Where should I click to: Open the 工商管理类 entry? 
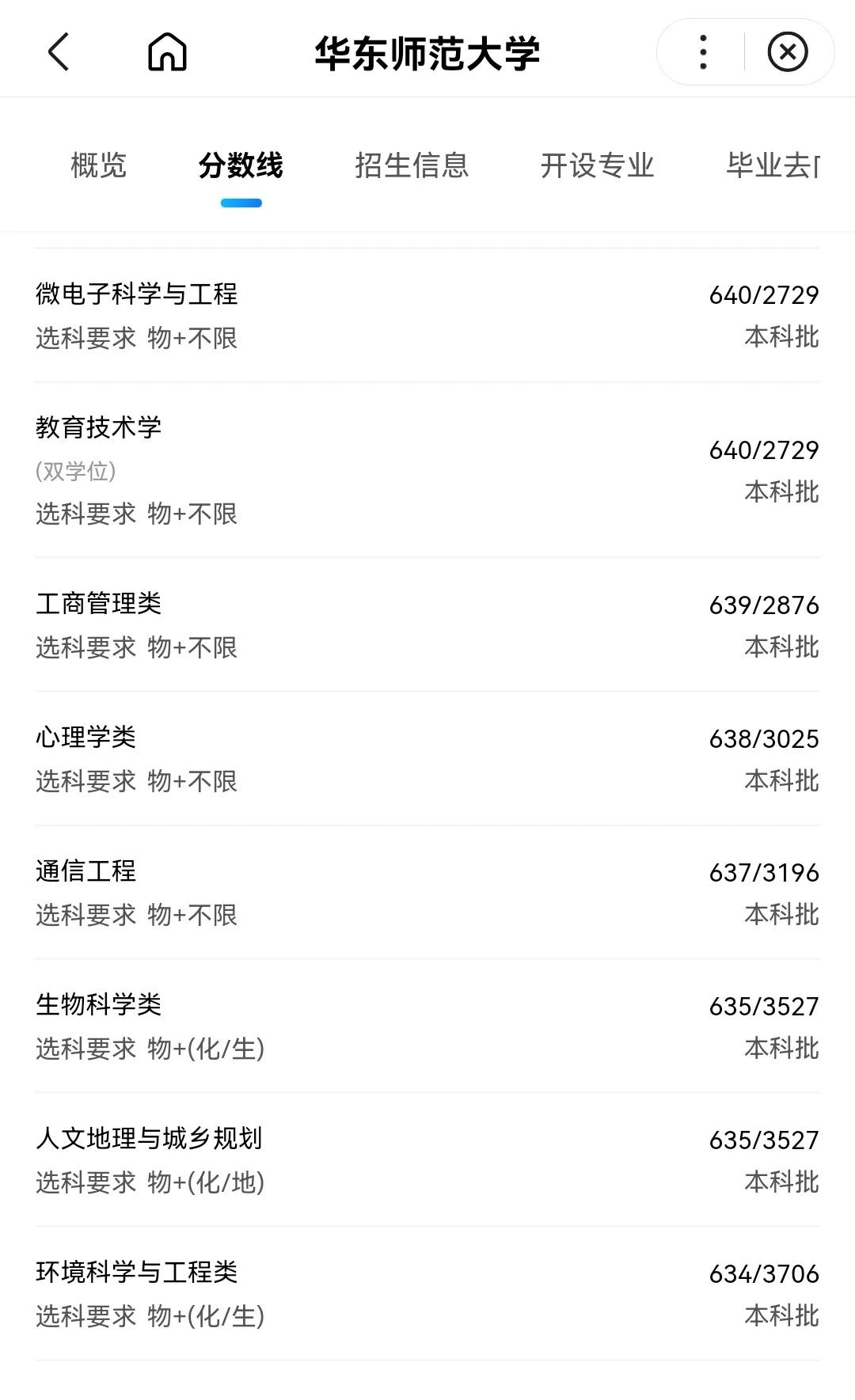(x=99, y=603)
